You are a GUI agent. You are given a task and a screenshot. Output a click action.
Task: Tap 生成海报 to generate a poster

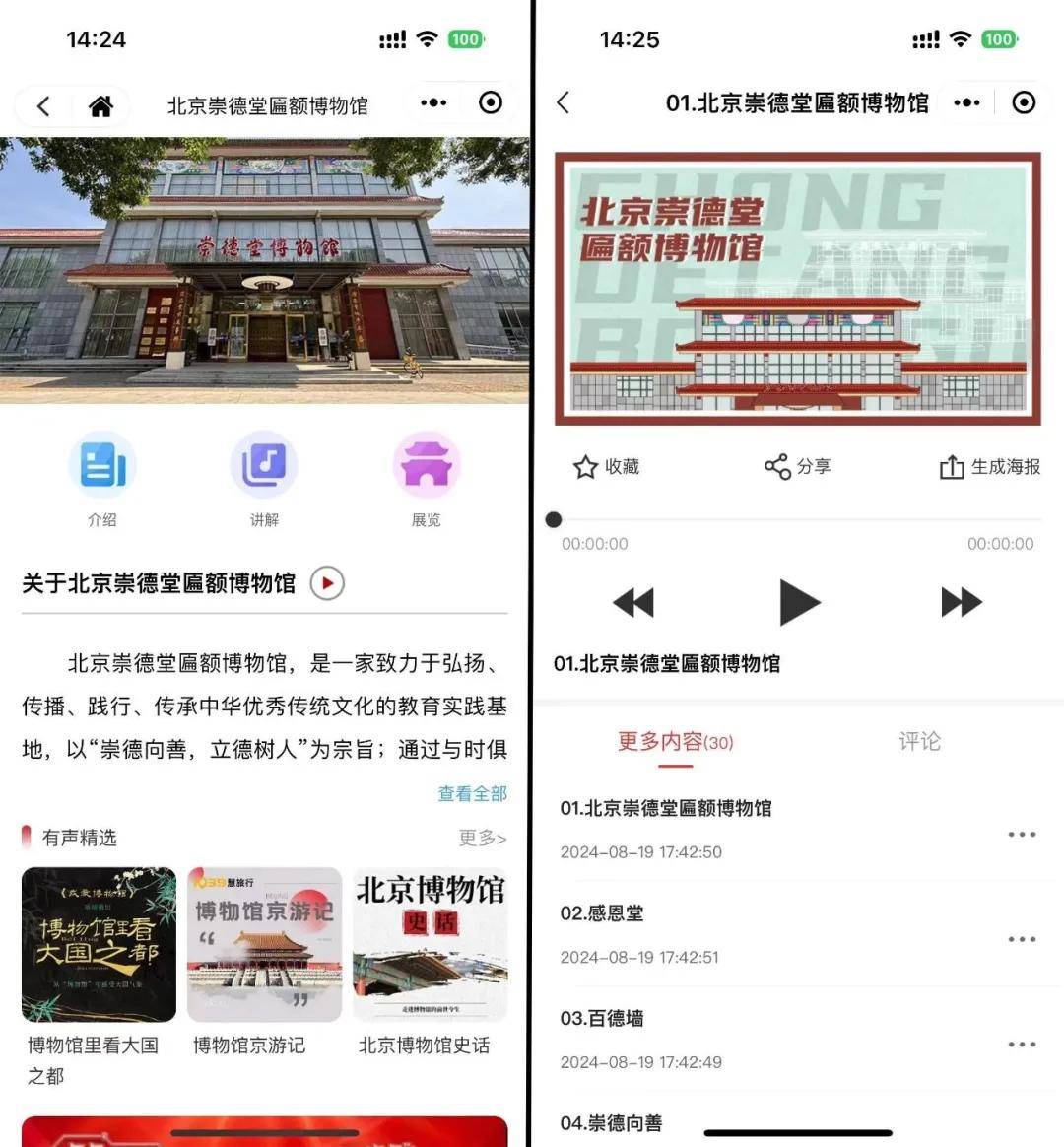(990, 467)
